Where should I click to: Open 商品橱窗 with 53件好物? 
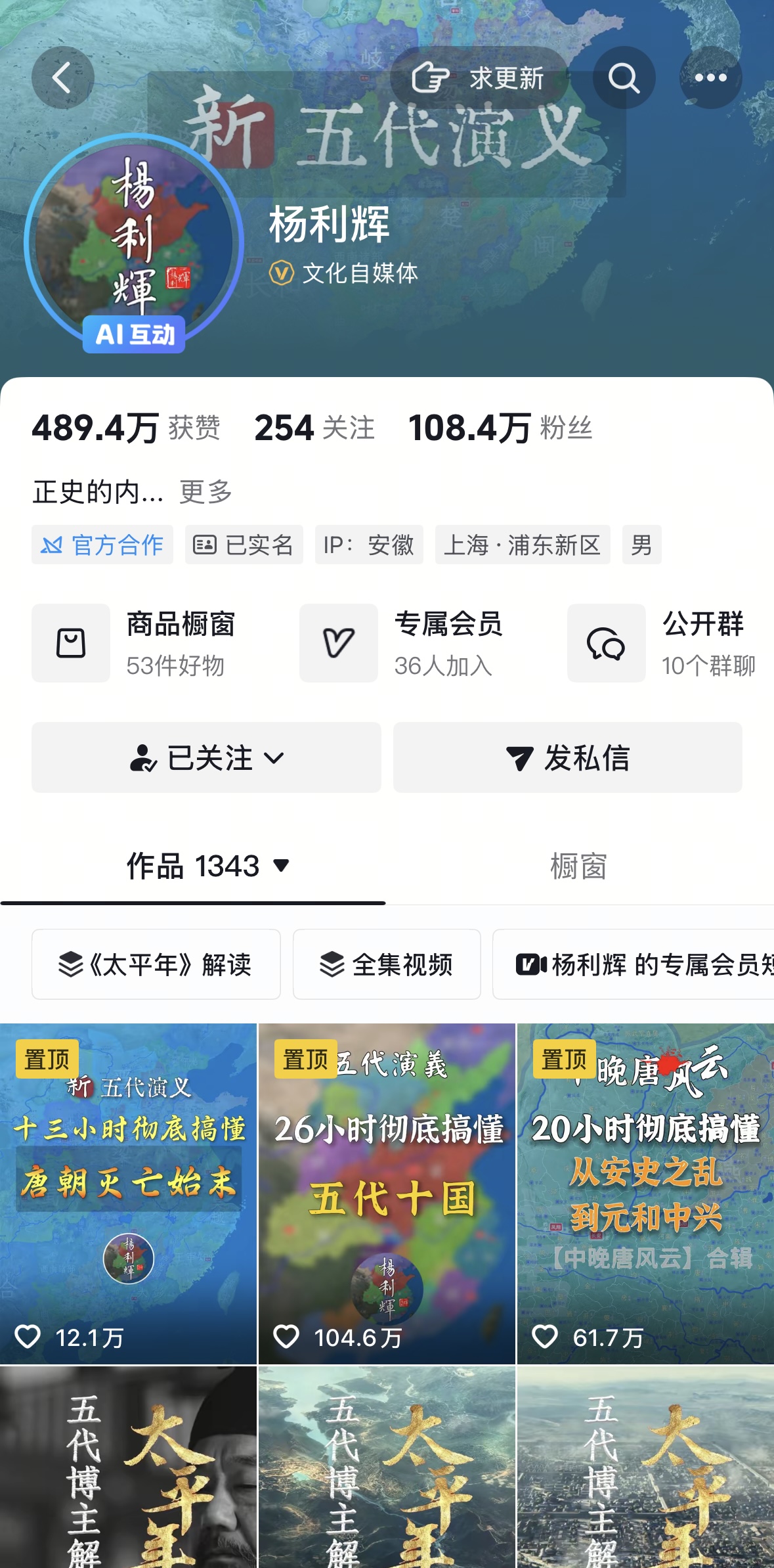(135, 643)
